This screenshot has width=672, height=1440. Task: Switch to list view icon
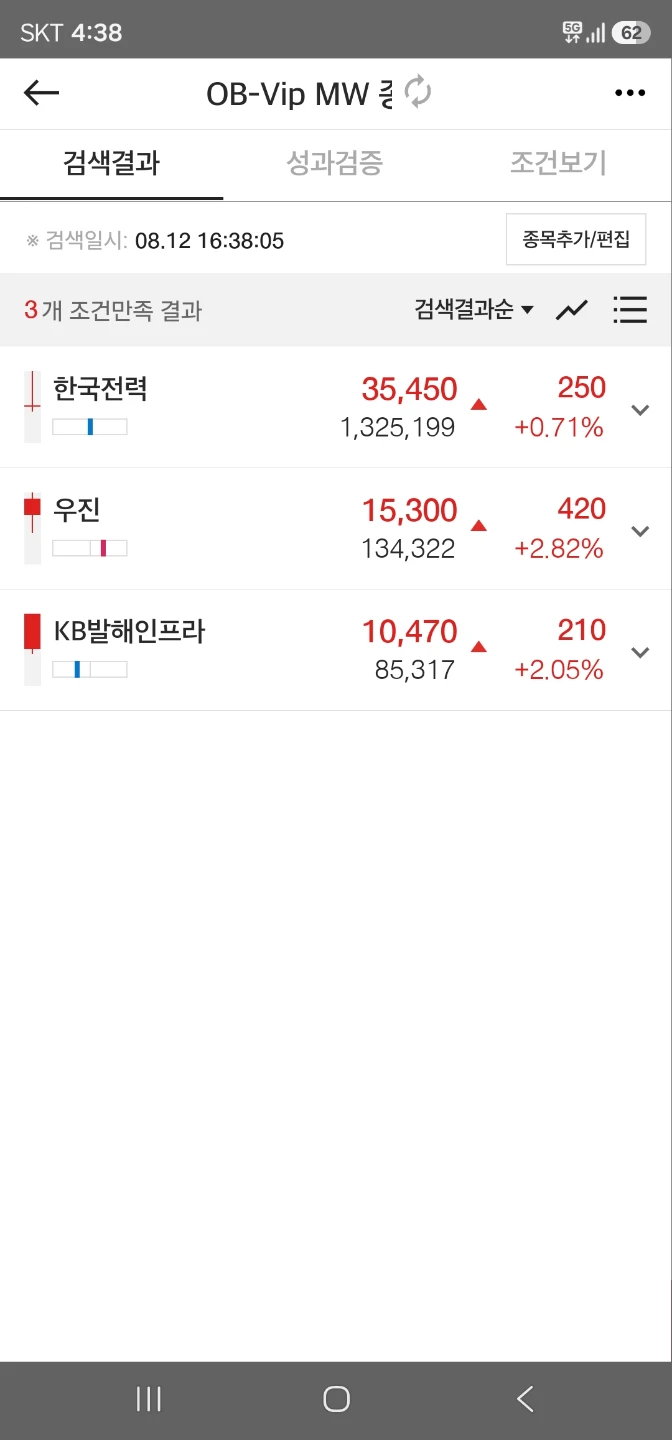coord(630,310)
